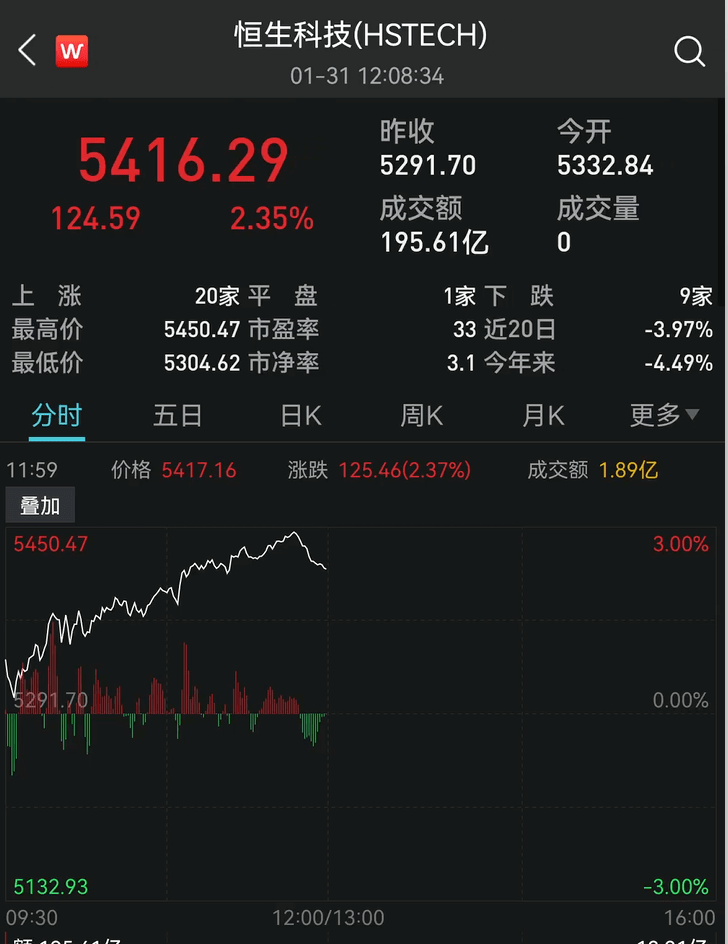Viewport: 728px width, 944px height.
Task: Tap the red W app icon
Action: pos(72,50)
